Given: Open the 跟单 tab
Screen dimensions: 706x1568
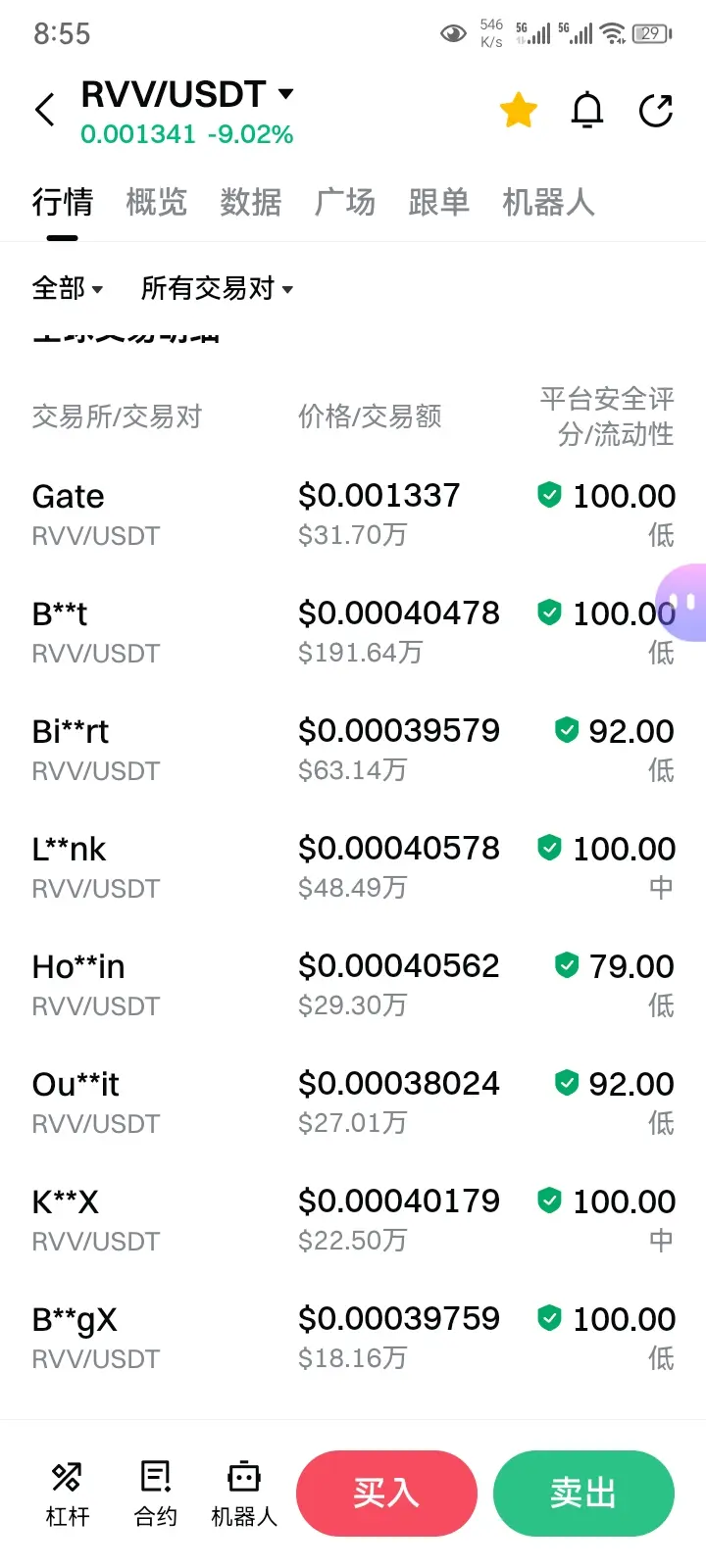Looking at the screenshot, I should click(x=438, y=203).
